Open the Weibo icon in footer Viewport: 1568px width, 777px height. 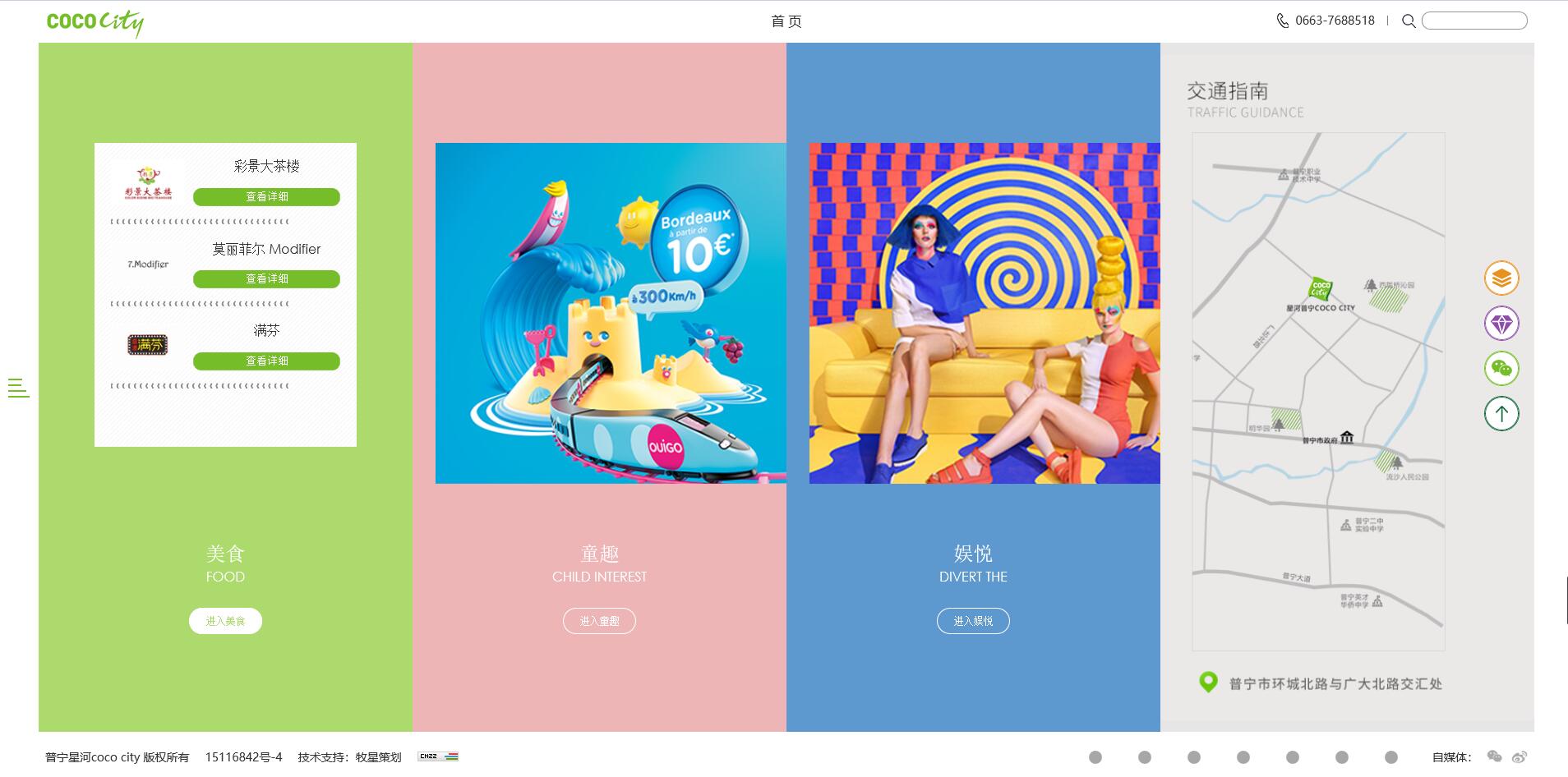[1520, 757]
